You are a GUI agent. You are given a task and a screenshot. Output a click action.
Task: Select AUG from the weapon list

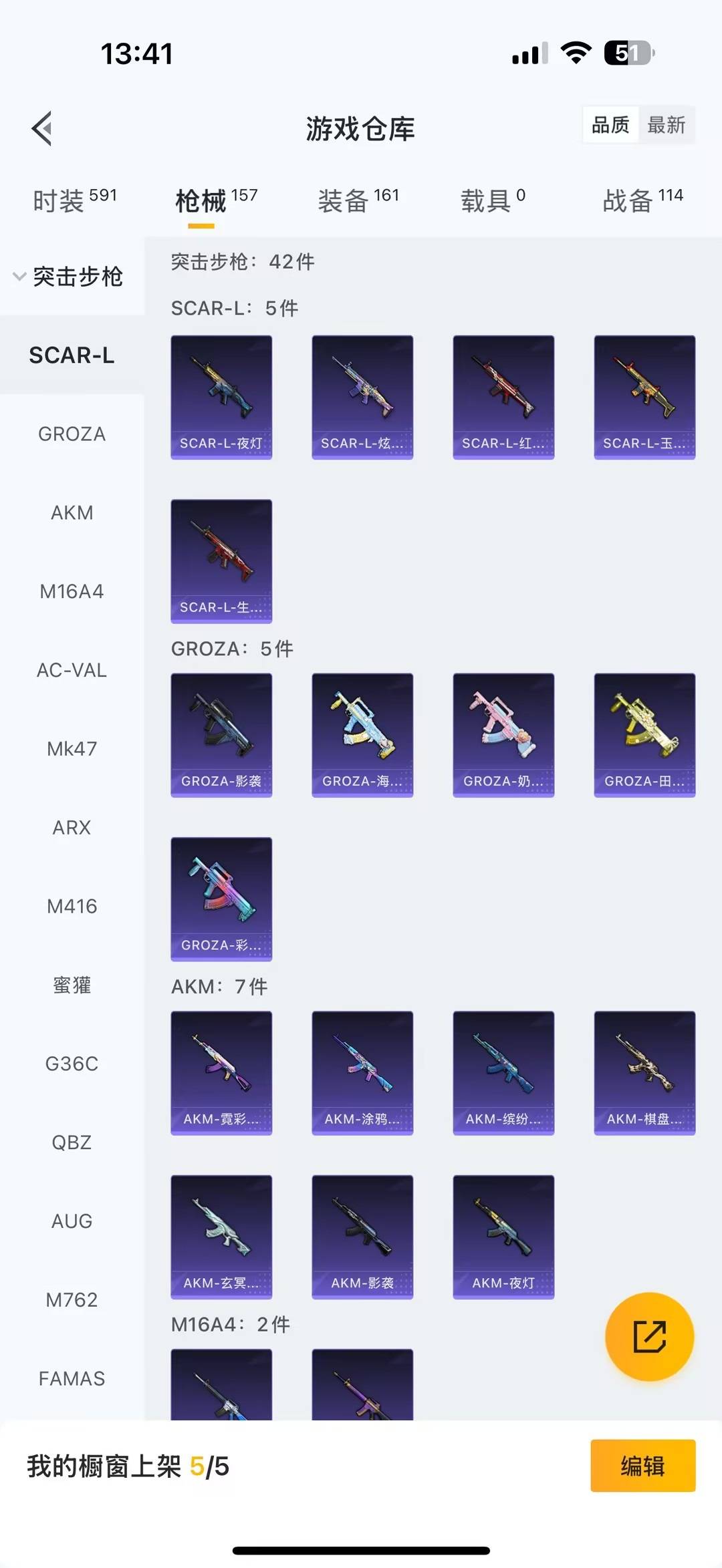(x=72, y=1221)
